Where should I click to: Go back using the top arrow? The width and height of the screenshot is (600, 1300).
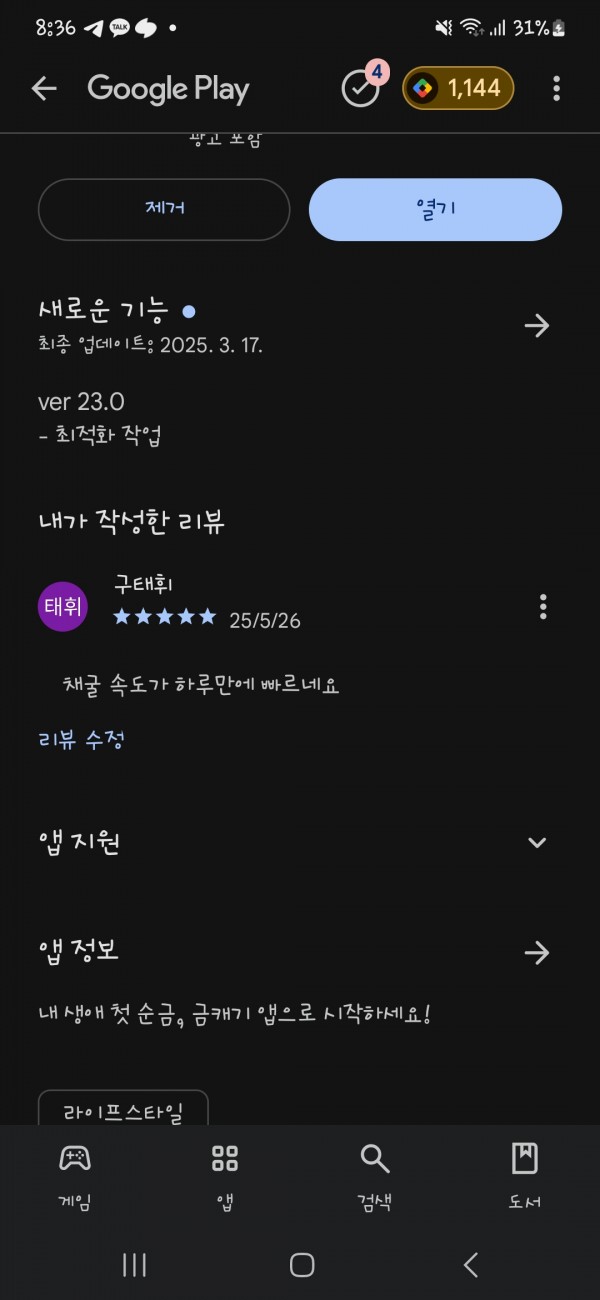pyautogui.click(x=44, y=89)
